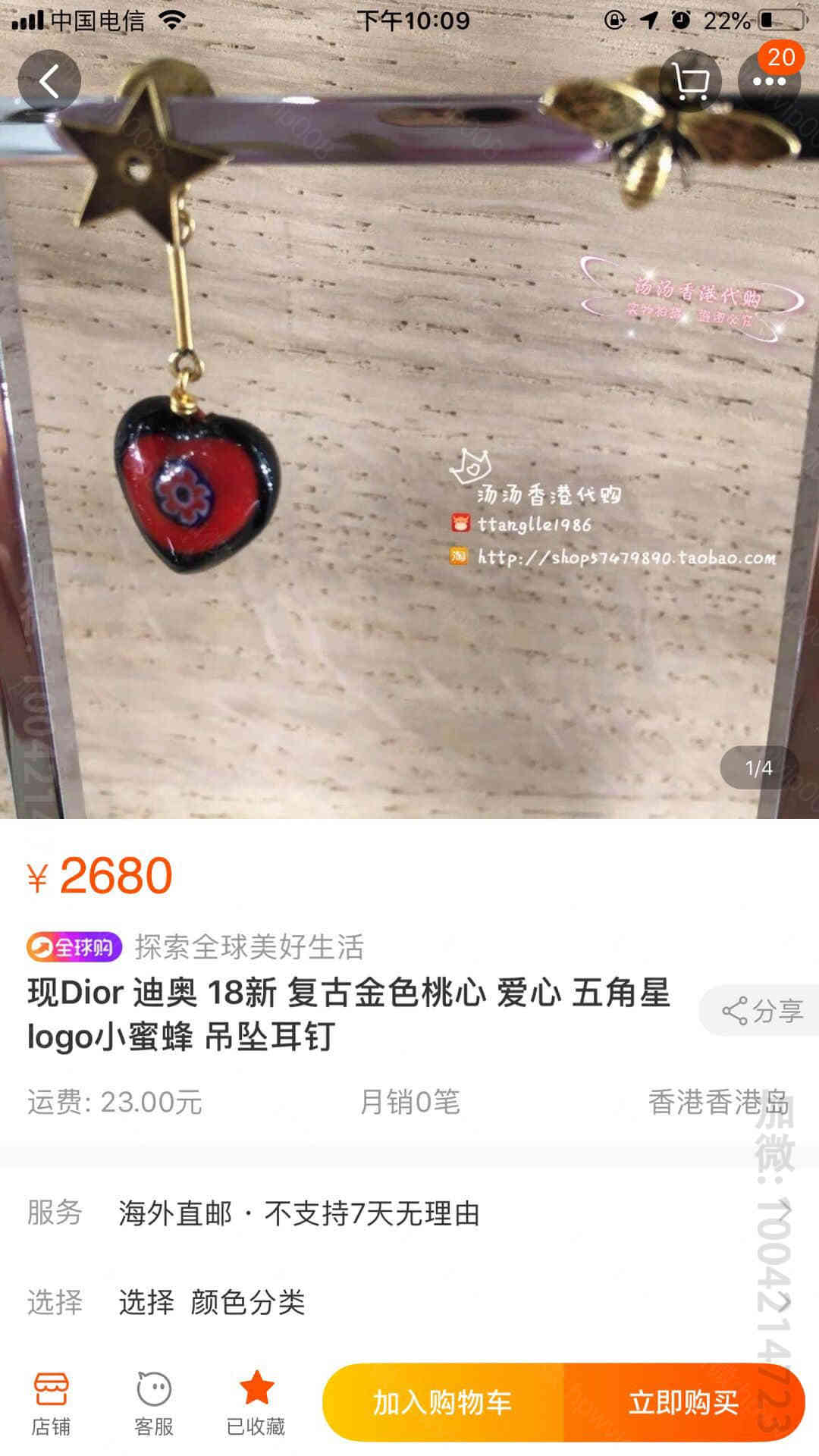The height and width of the screenshot is (1456, 819).
Task: Open the 服务 service details row
Action: (409, 1213)
